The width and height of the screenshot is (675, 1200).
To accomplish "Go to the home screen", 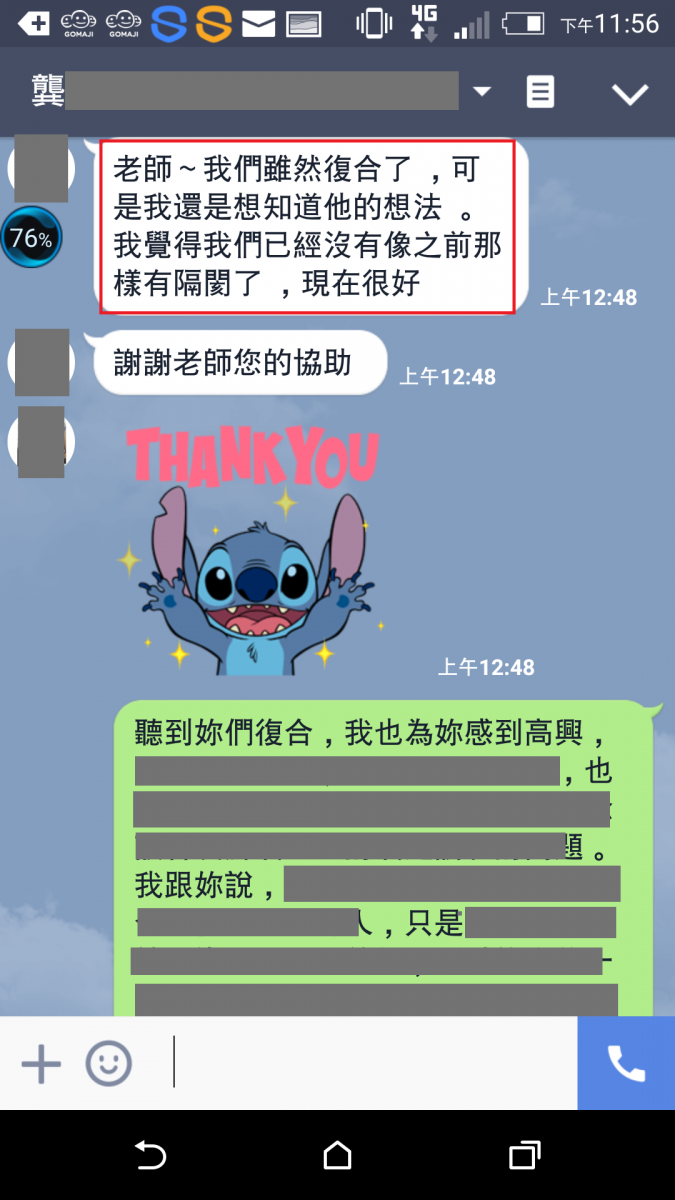I will point(337,1156).
